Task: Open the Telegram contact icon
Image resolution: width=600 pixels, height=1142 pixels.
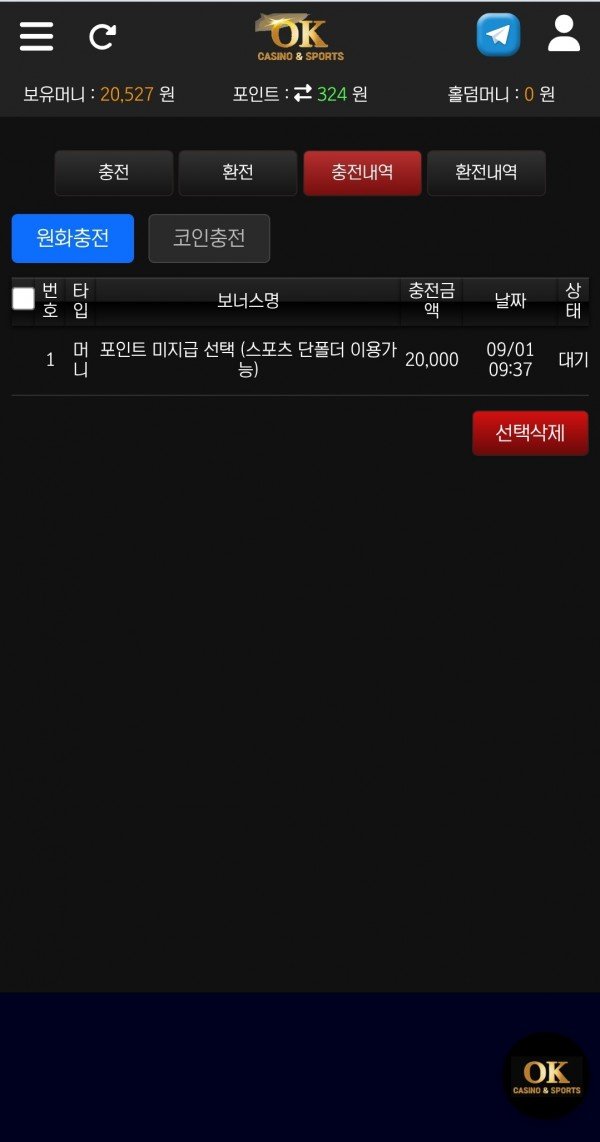Action: pyautogui.click(x=498, y=35)
